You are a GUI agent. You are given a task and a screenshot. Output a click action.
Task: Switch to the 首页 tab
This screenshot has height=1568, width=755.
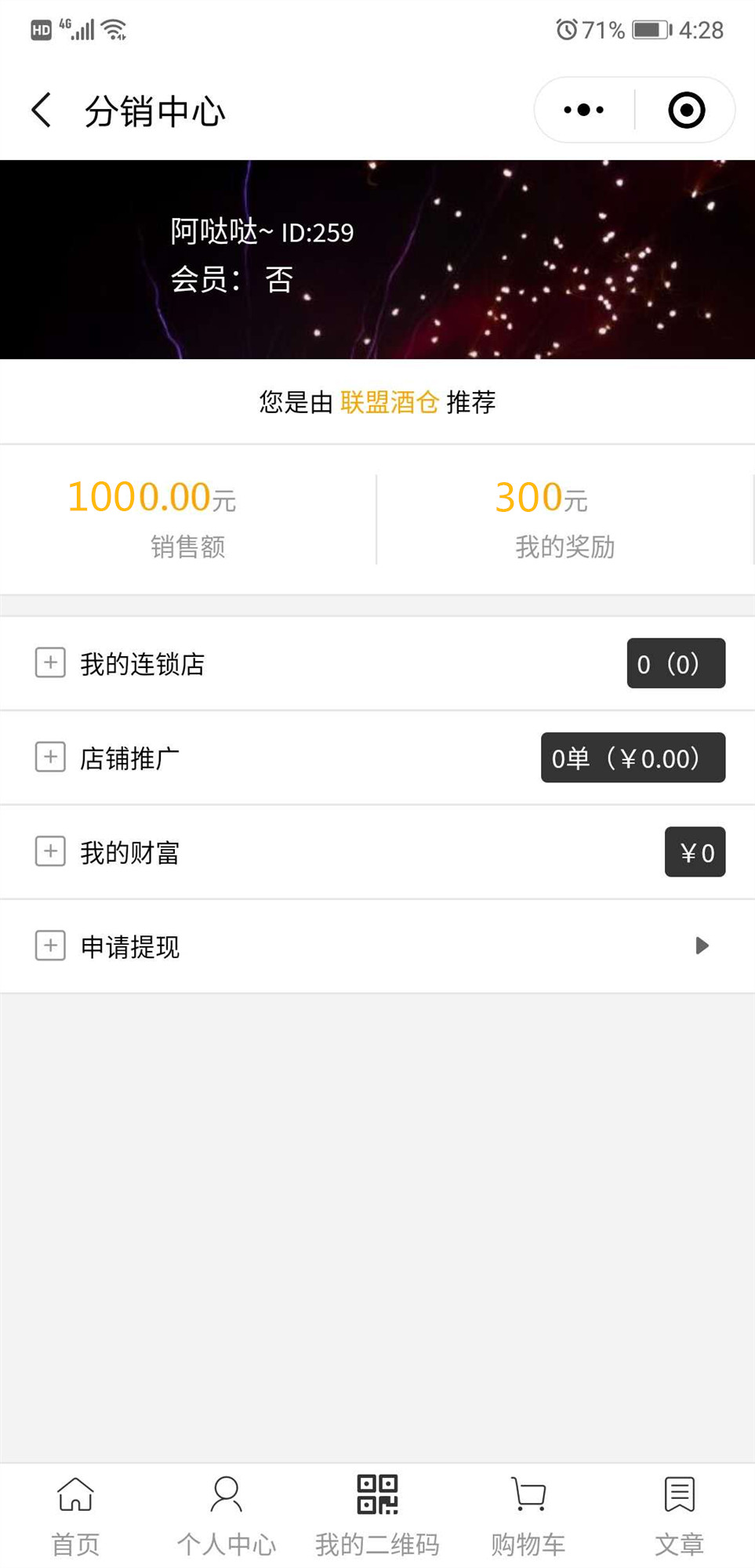tap(75, 1515)
